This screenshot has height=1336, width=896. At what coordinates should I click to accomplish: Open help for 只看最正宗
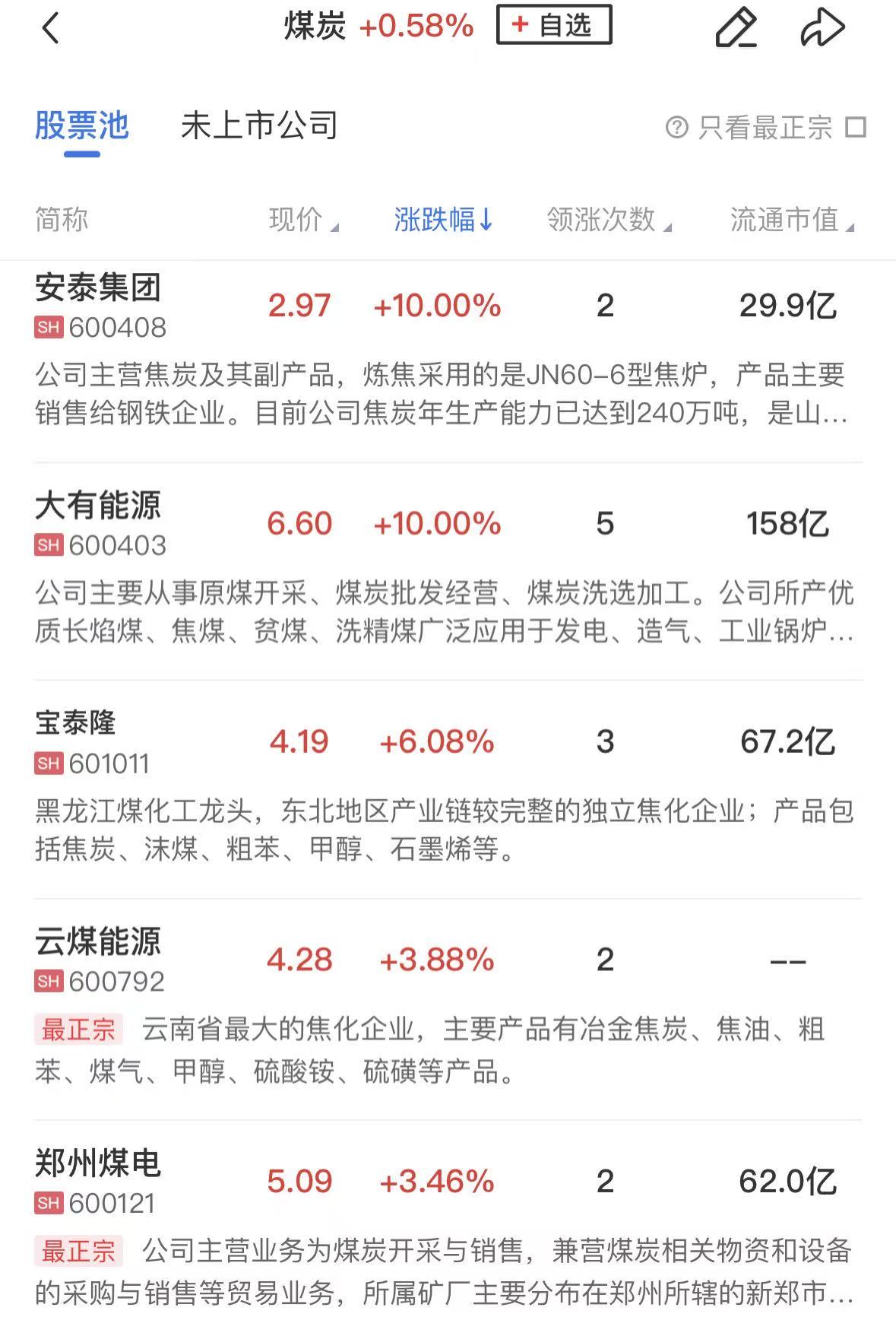676,127
